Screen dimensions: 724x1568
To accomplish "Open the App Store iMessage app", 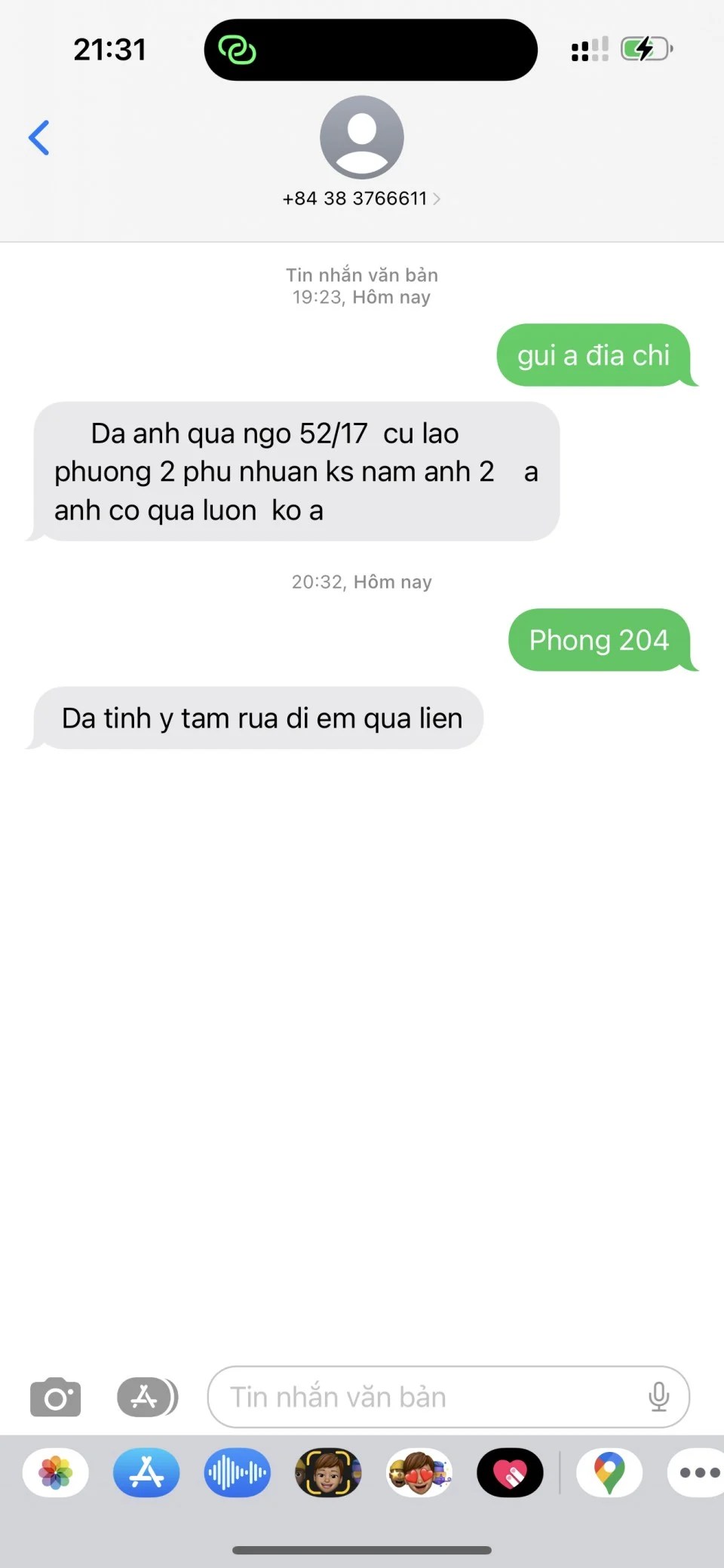I will [x=146, y=1472].
